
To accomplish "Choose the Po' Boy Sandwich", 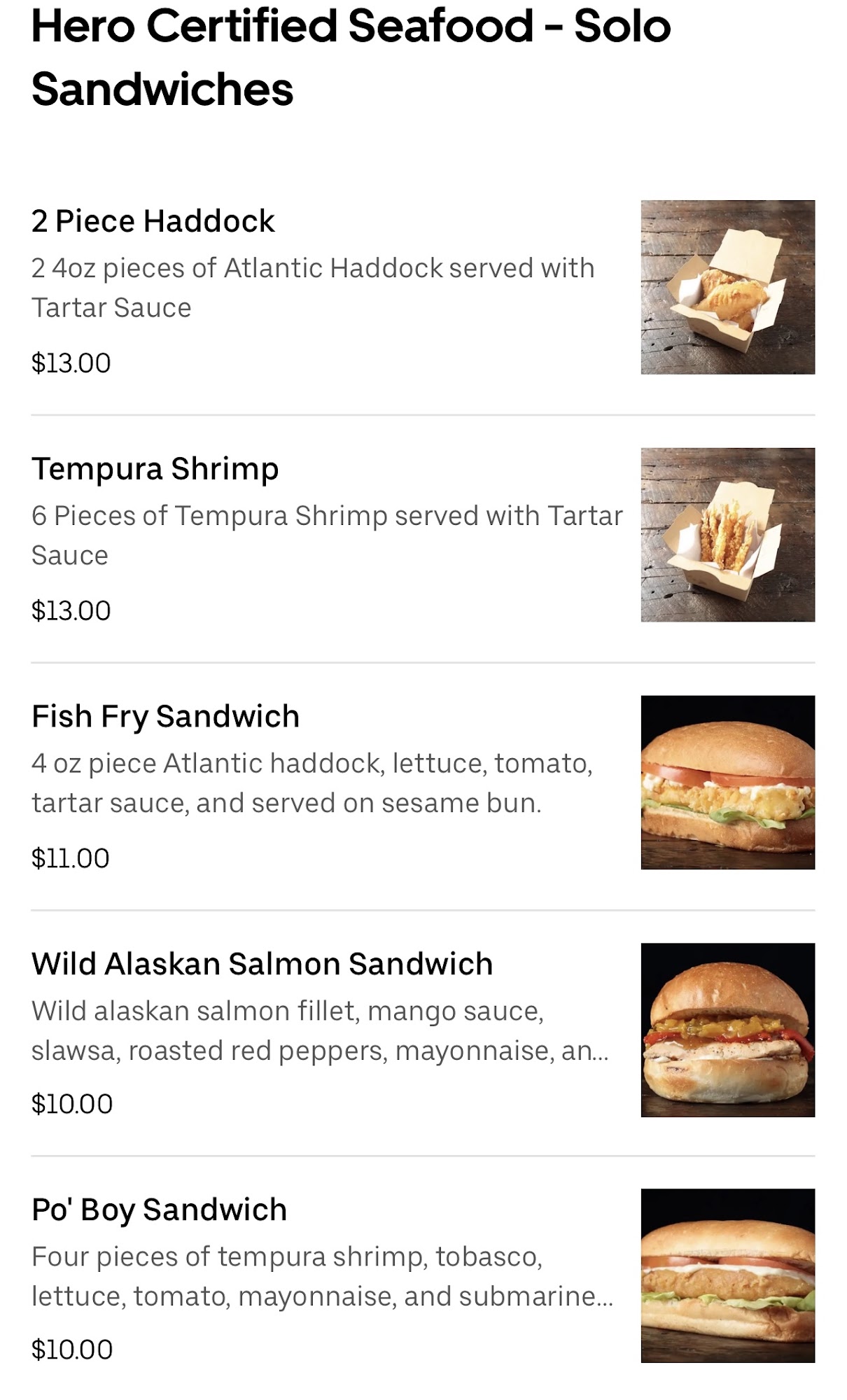I will point(160,1210).
